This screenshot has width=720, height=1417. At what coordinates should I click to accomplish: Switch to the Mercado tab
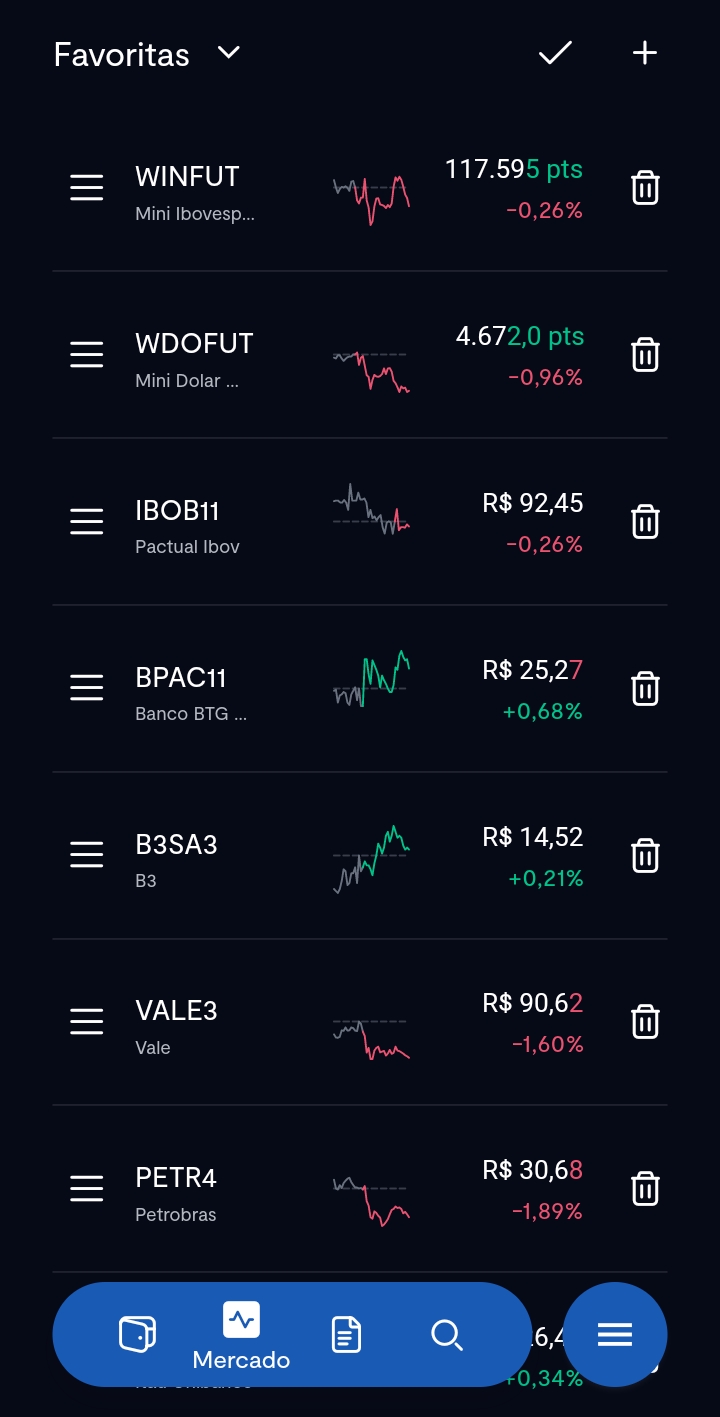(241, 1335)
